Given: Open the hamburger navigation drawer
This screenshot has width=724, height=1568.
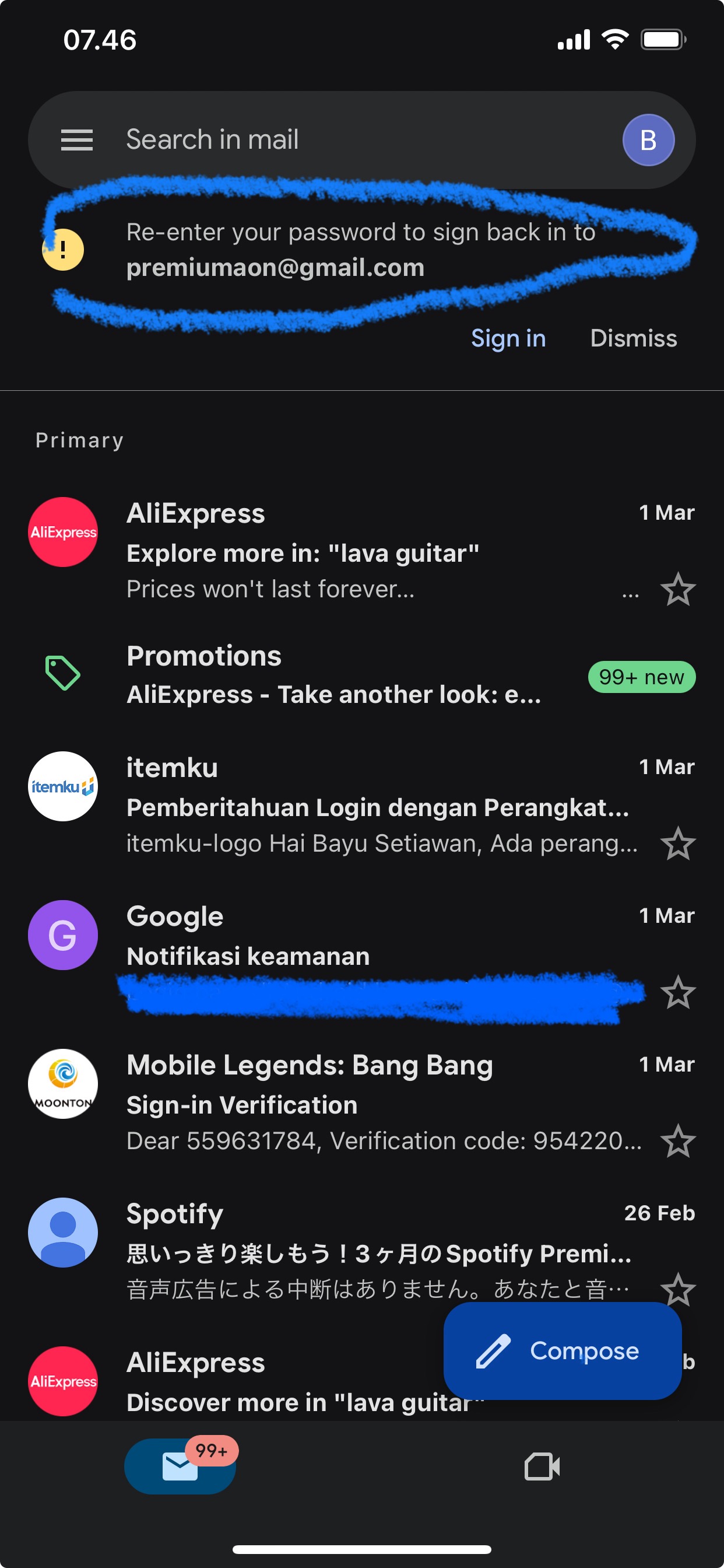Looking at the screenshot, I should 77,140.
